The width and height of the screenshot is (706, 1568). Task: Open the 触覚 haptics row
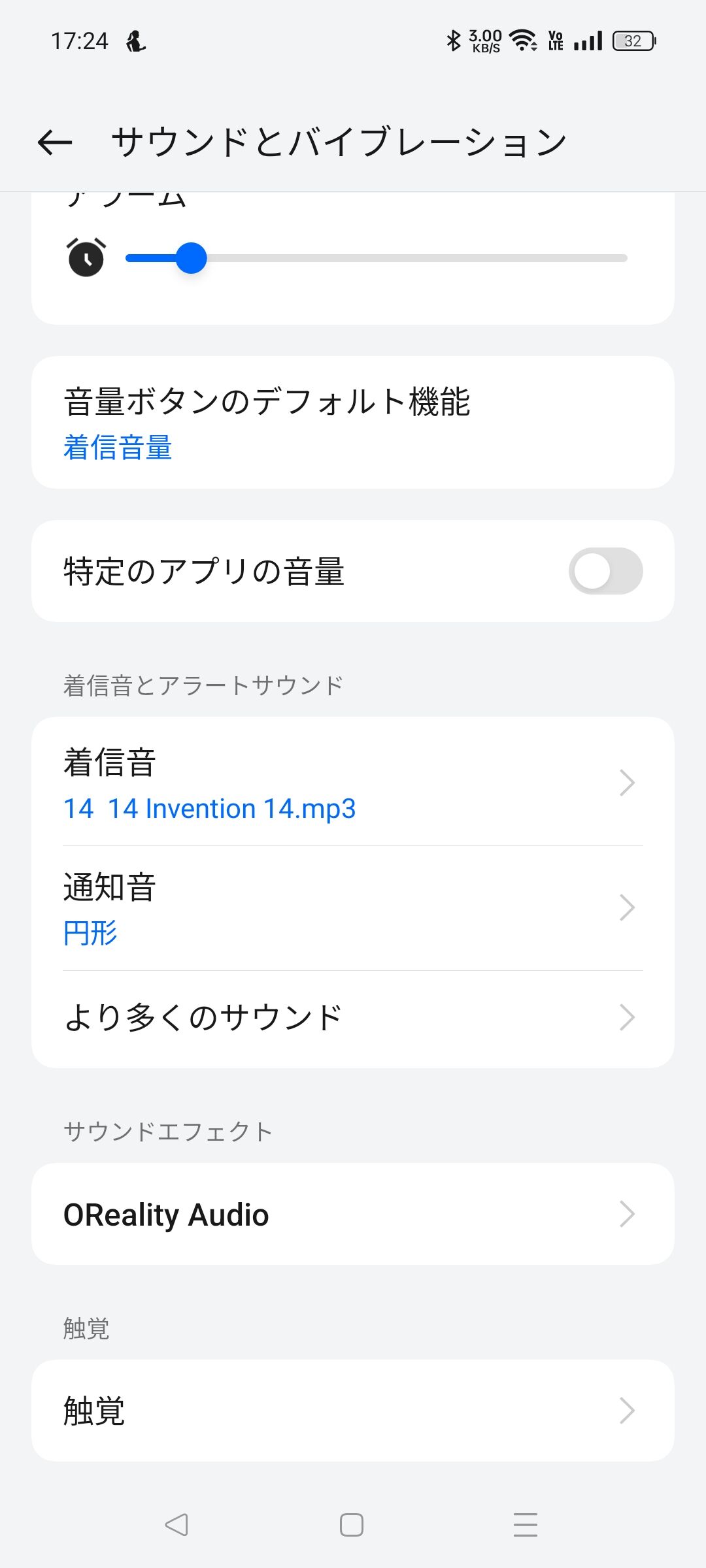(353, 1410)
